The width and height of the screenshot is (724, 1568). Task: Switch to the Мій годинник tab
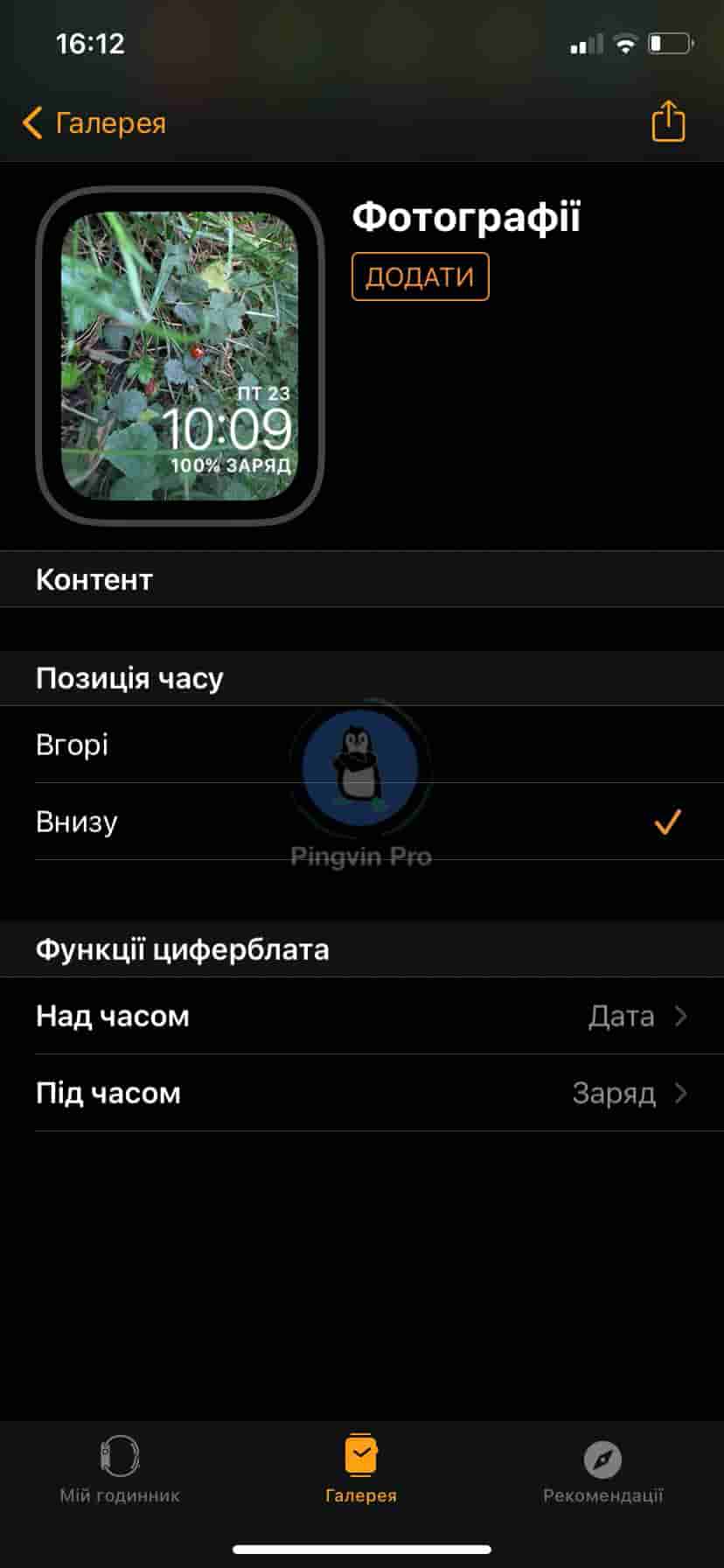[120, 1470]
